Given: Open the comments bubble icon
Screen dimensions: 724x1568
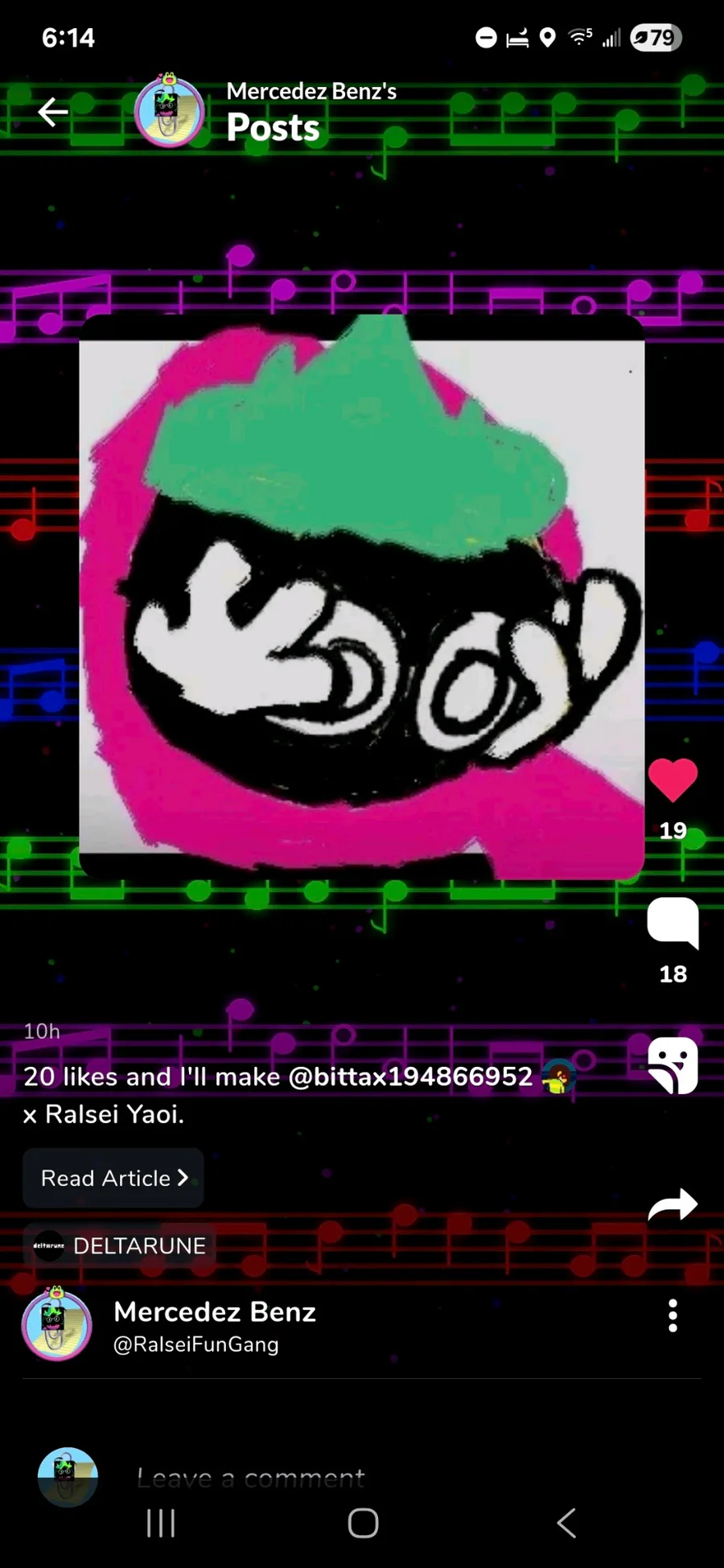Looking at the screenshot, I should pos(673,923).
